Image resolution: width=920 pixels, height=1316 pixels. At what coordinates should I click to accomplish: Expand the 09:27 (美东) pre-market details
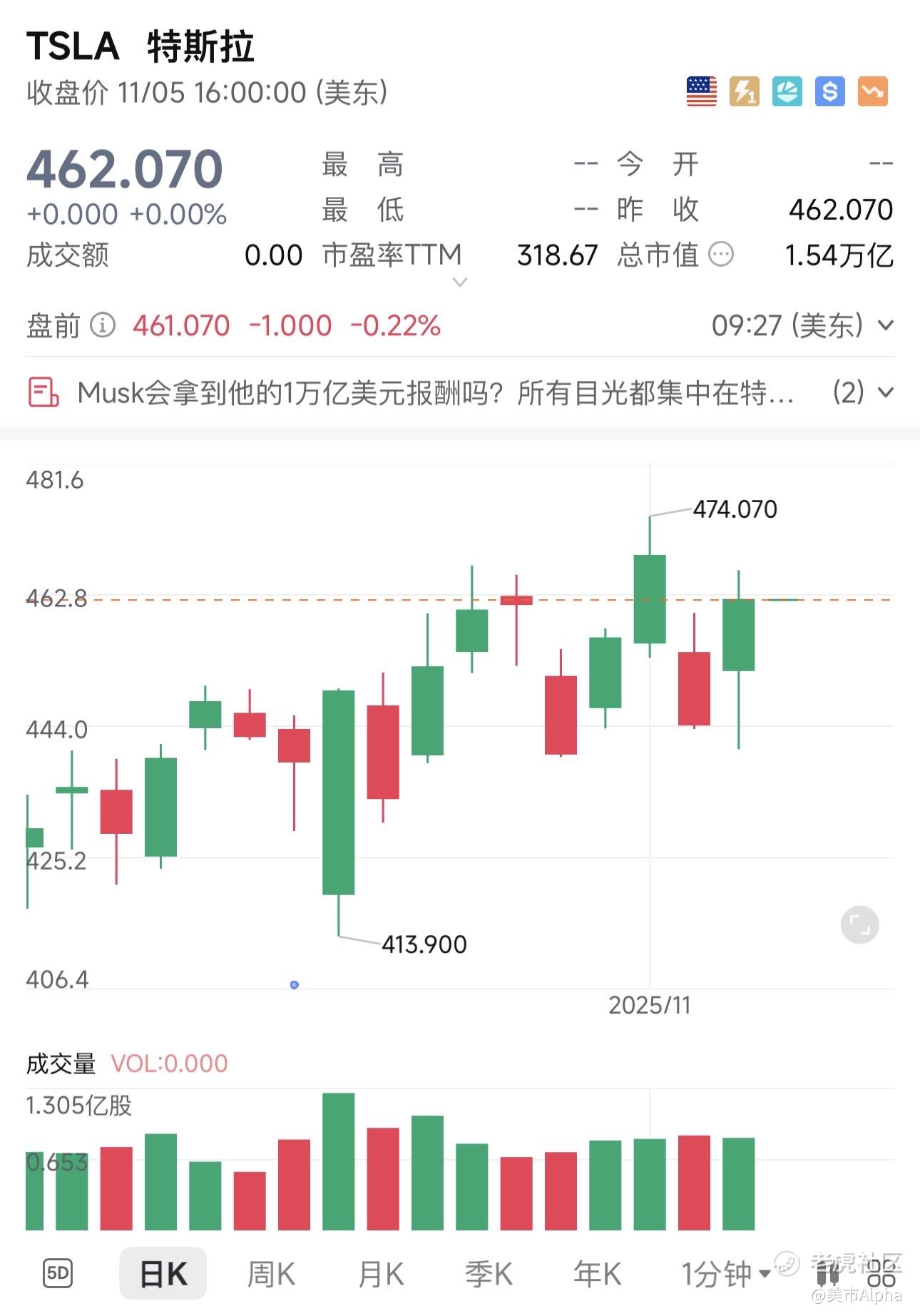coord(886,326)
